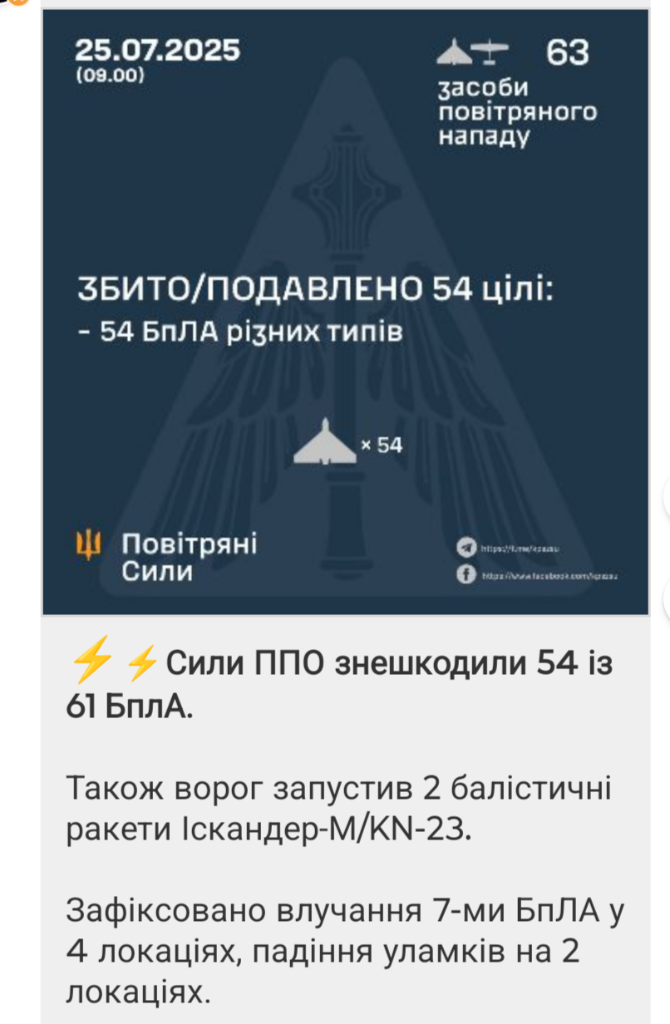Open the air attack infographic image
The width and height of the screenshot is (670, 1024).
(344, 312)
